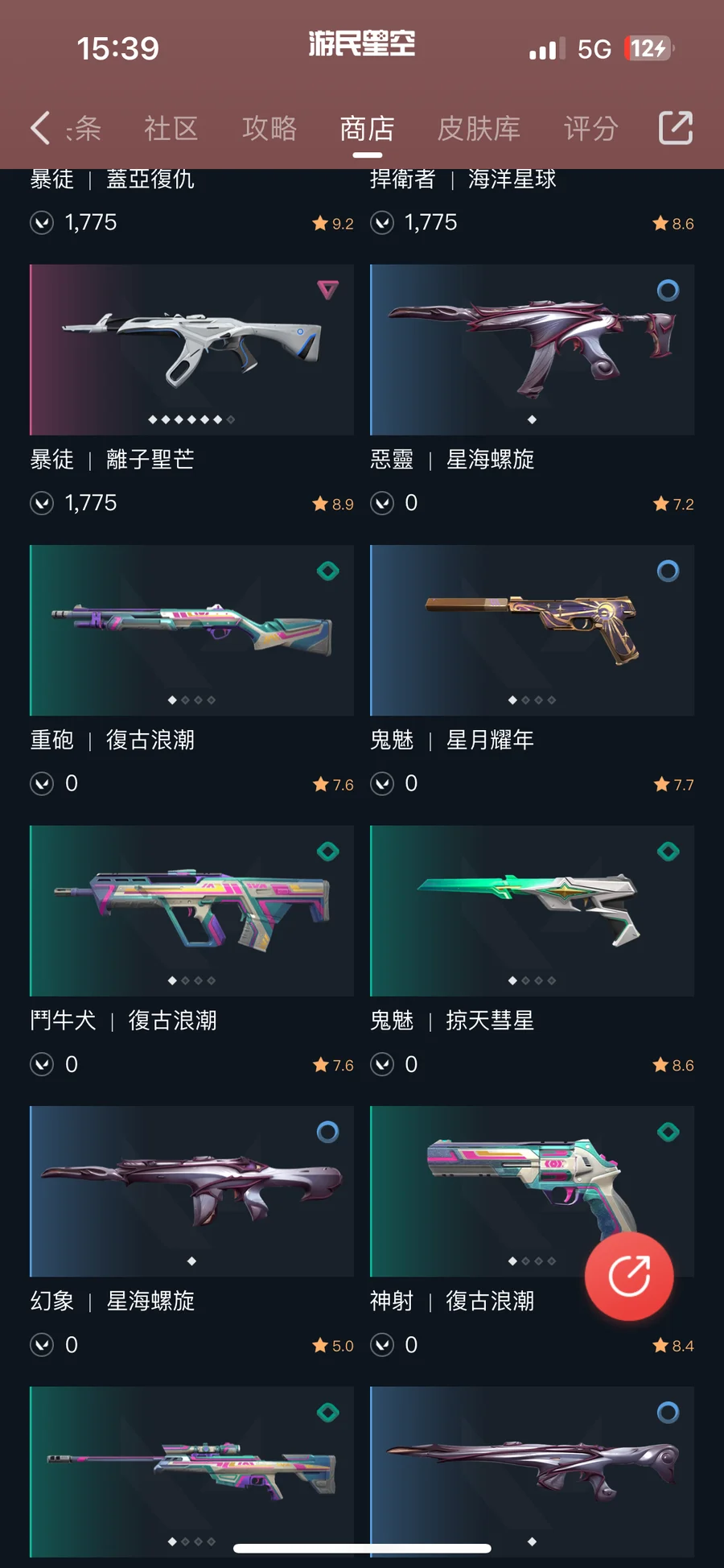Switch to the 评分 tab
This screenshot has height=1568, width=724.
point(590,128)
